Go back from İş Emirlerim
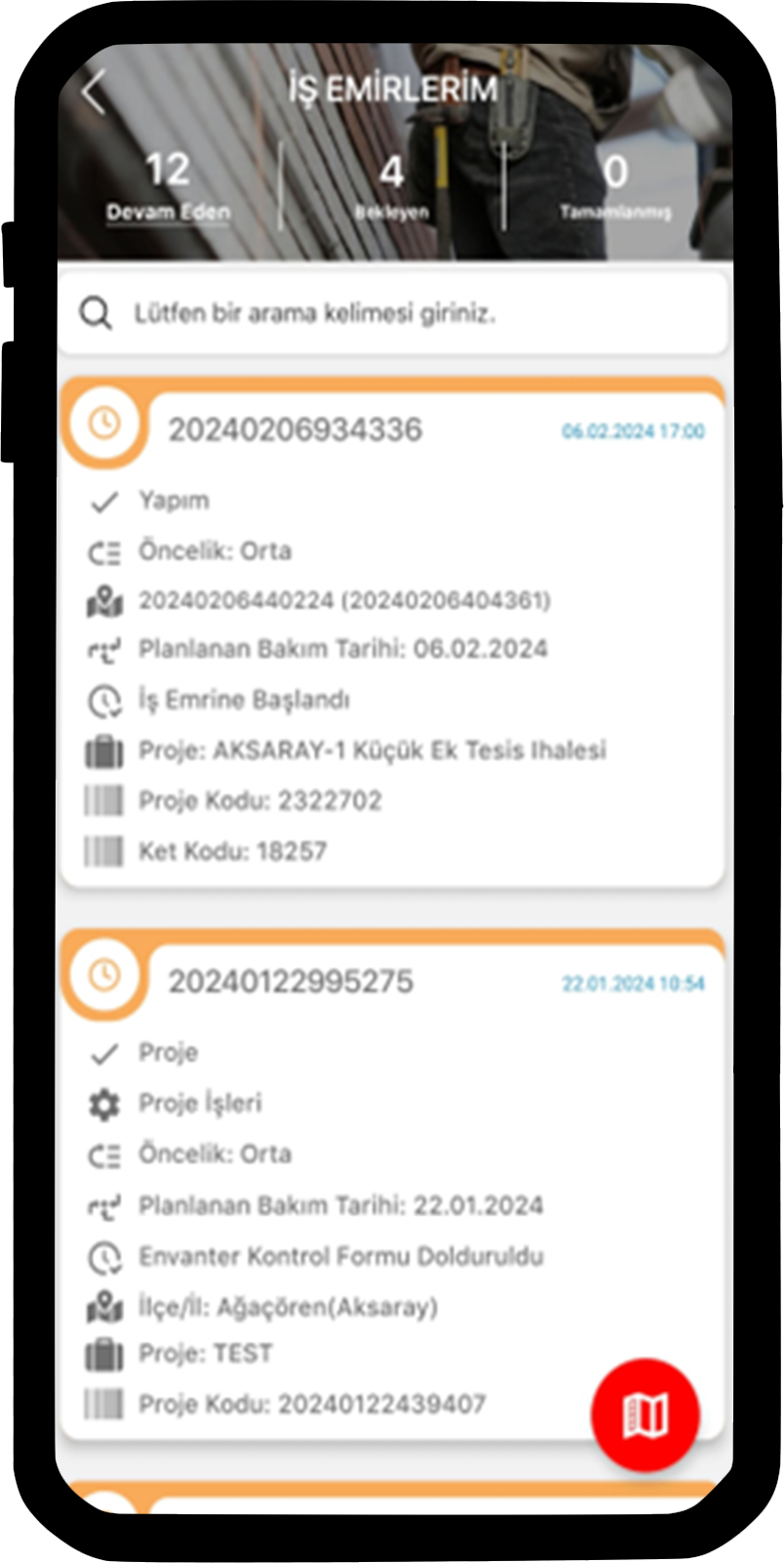Viewport: 784px width, 1563px height. click(x=94, y=92)
